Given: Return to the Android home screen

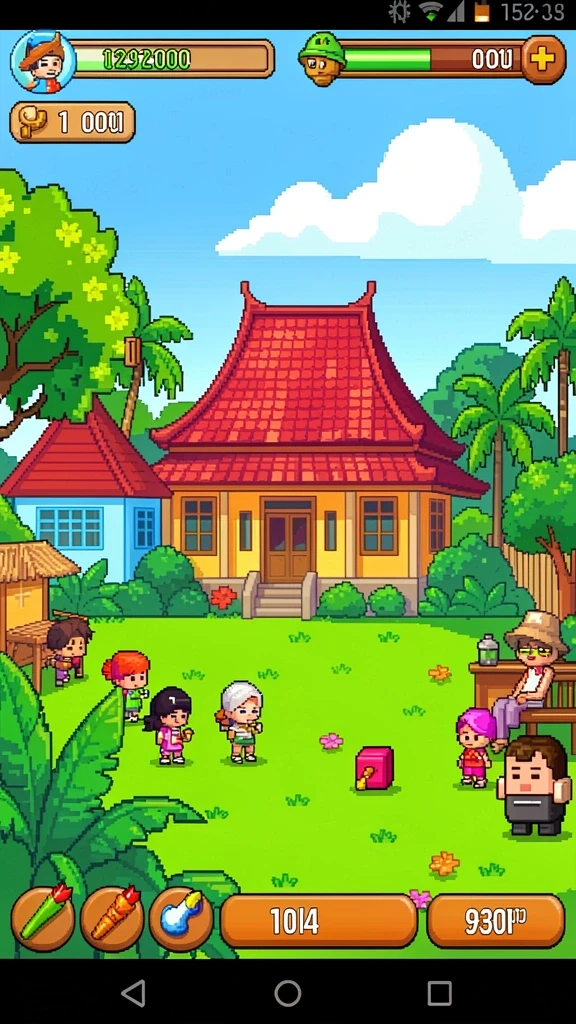Looking at the screenshot, I should [x=287, y=993].
